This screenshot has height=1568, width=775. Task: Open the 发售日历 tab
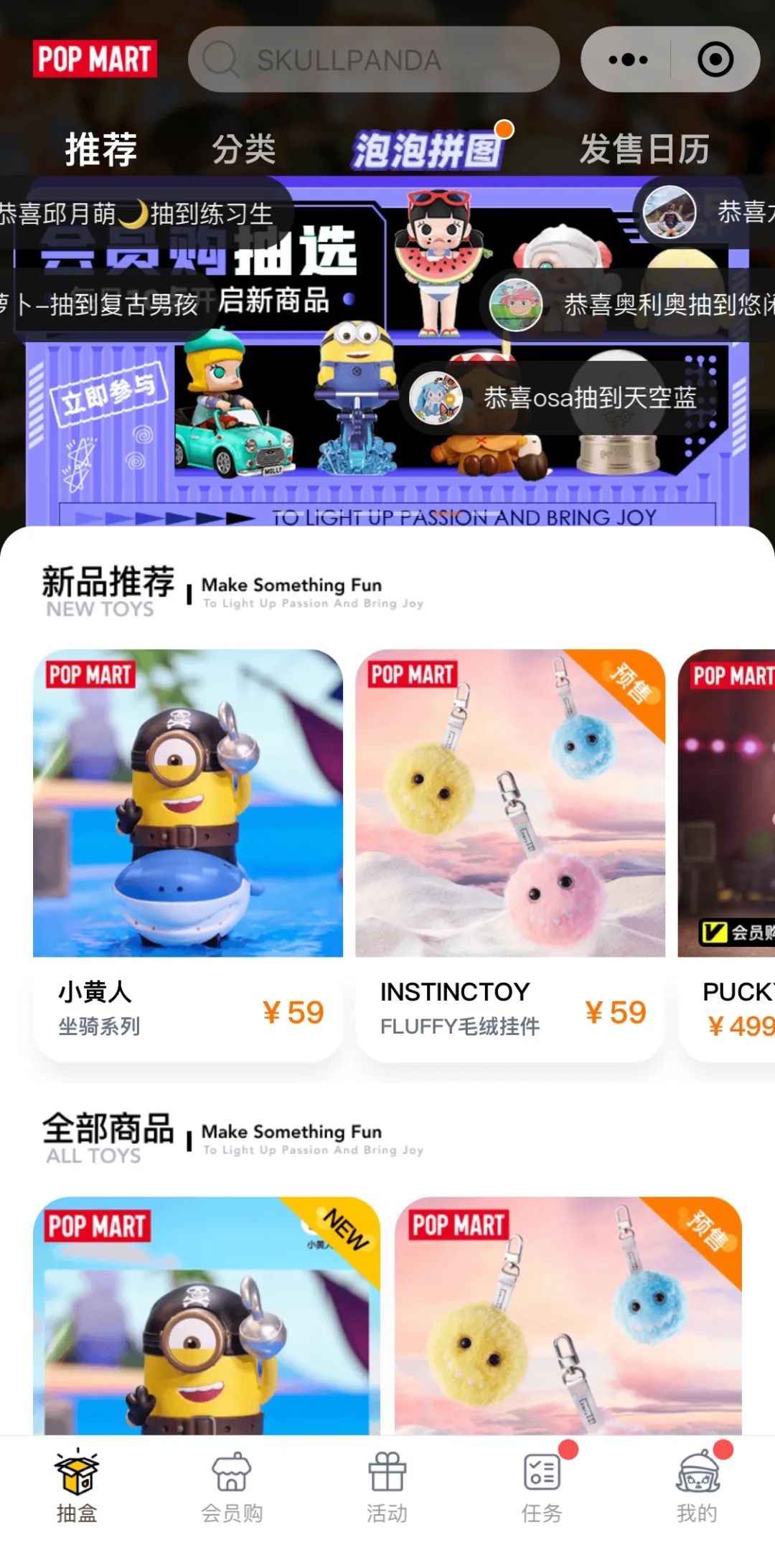click(644, 149)
